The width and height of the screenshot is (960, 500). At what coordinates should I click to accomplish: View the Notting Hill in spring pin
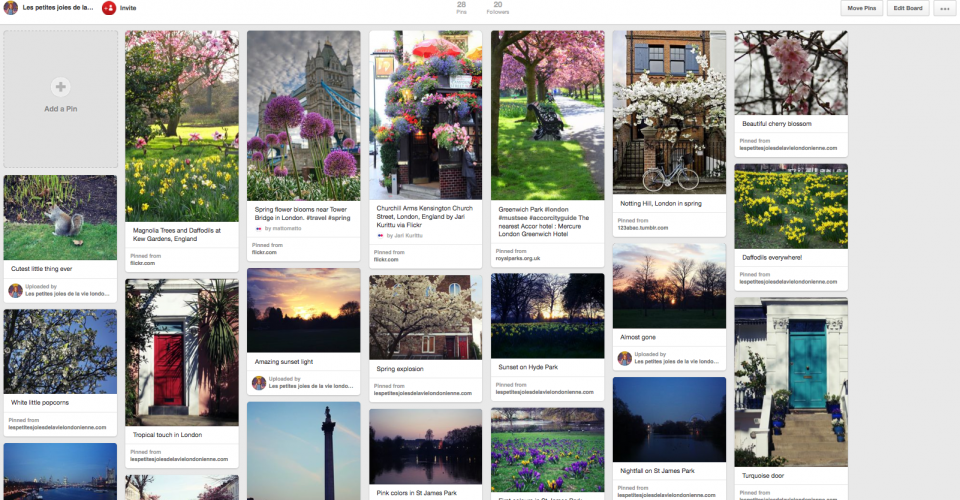pos(669,112)
